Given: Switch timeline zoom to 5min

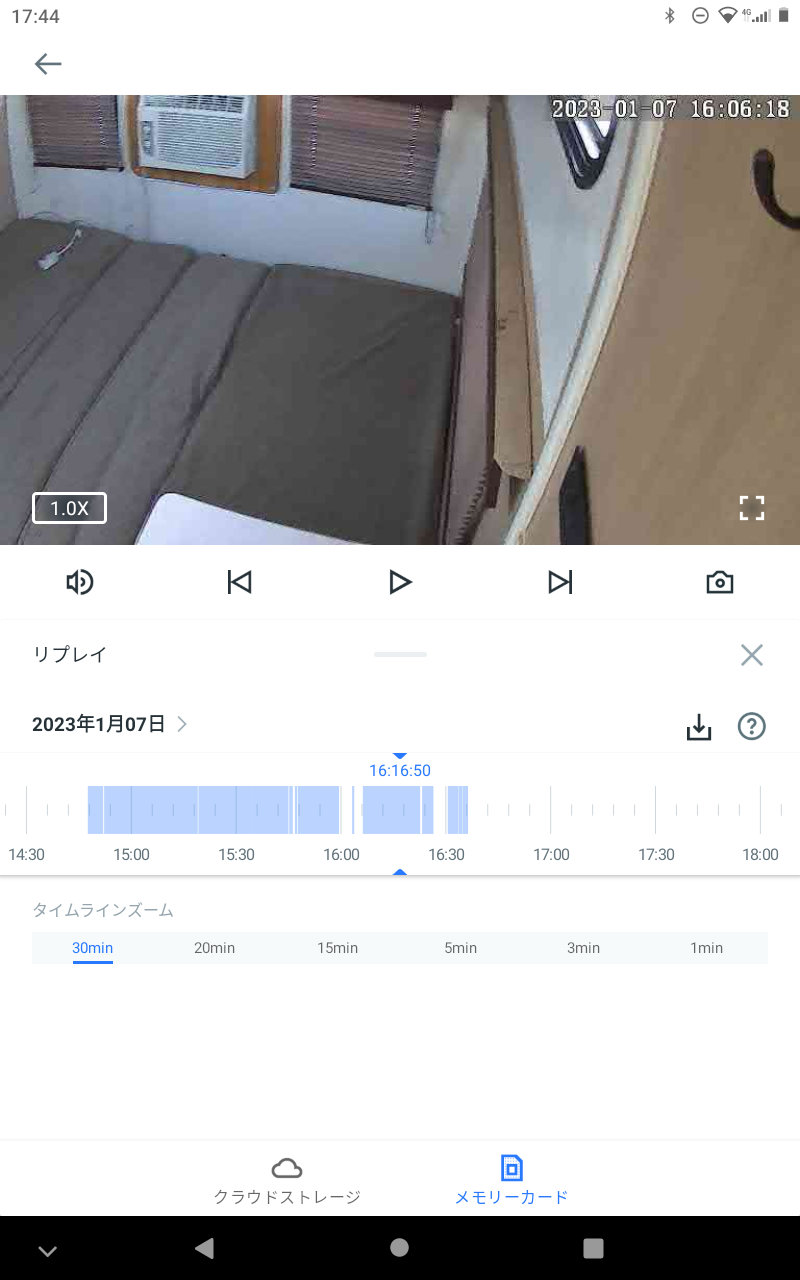Looking at the screenshot, I should point(460,948).
